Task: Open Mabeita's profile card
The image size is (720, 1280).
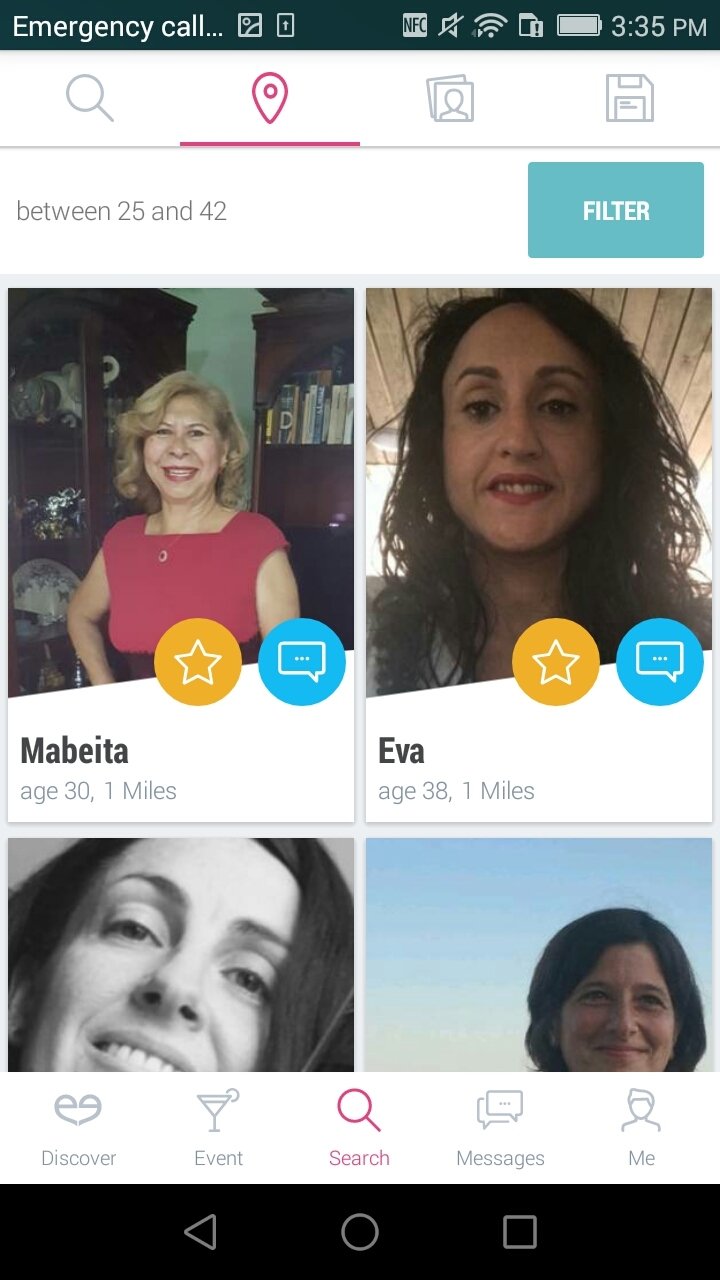Action: point(181,555)
